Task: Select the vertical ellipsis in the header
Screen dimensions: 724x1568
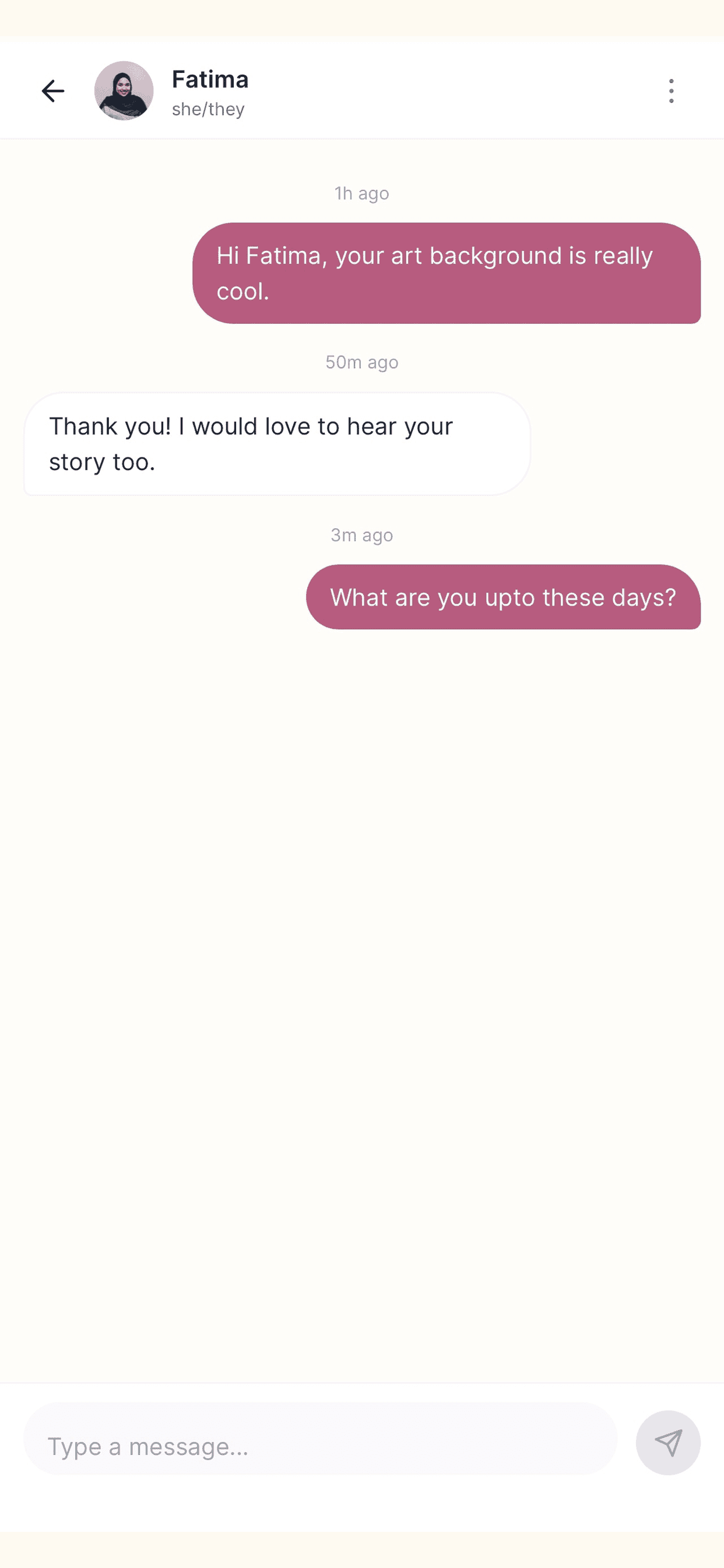Action: tap(671, 90)
